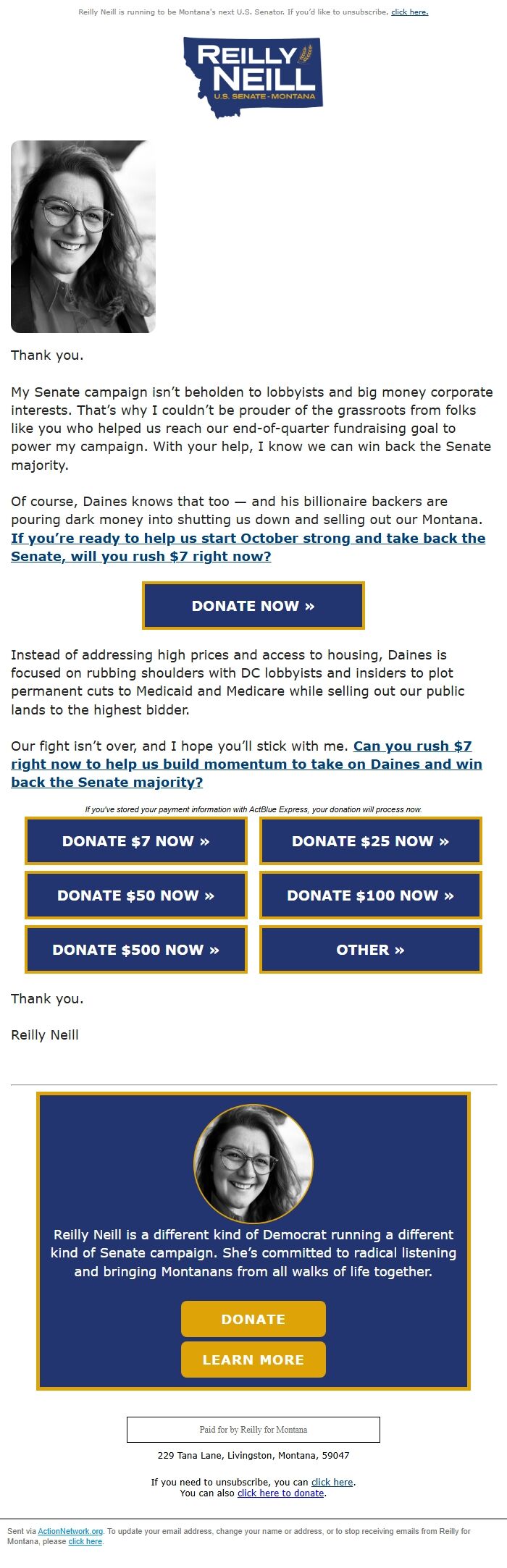Tap the DONATE NOW button
Viewport: 507px width, 1568px height.
coord(253,606)
